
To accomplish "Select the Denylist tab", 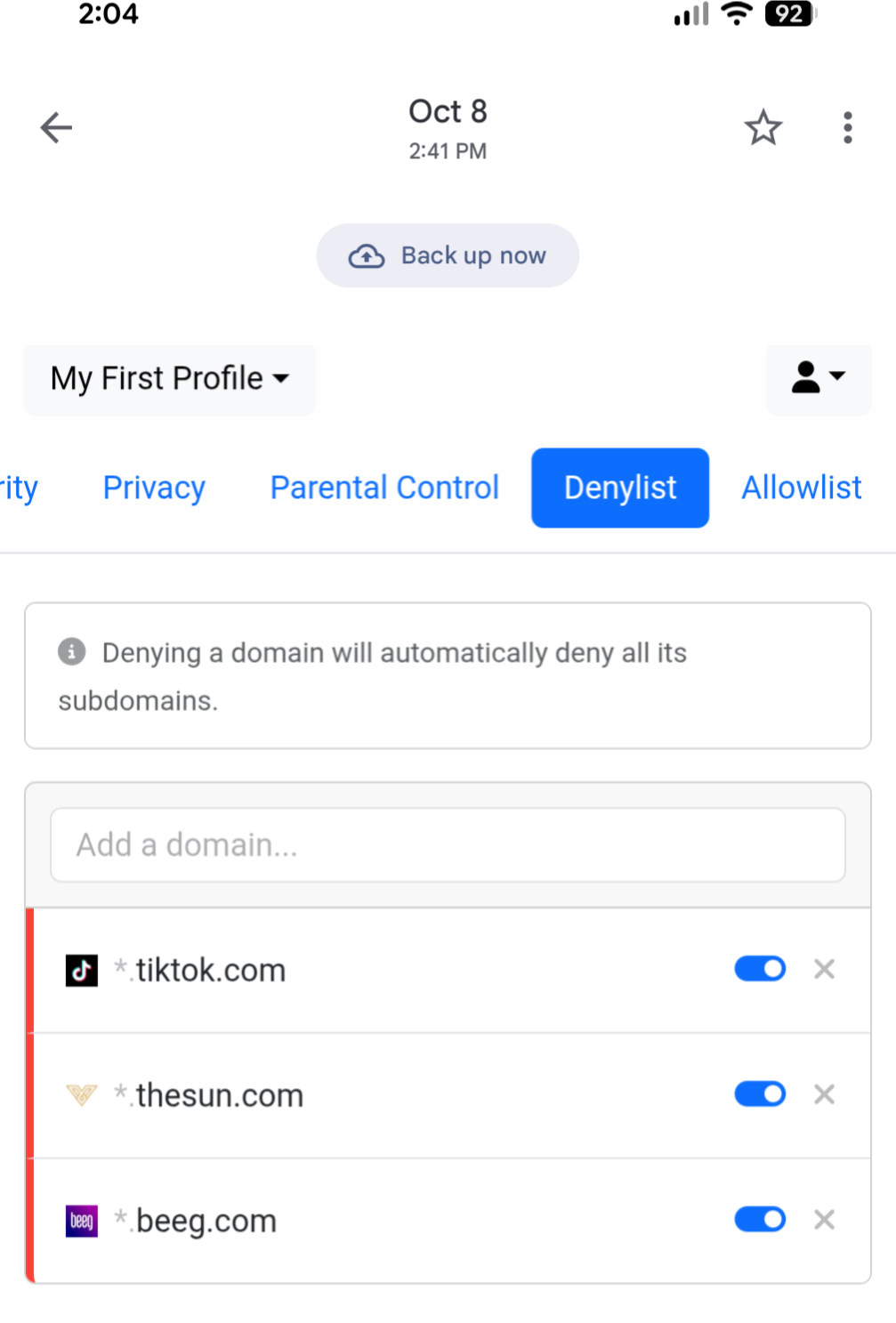I will [620, 488].
